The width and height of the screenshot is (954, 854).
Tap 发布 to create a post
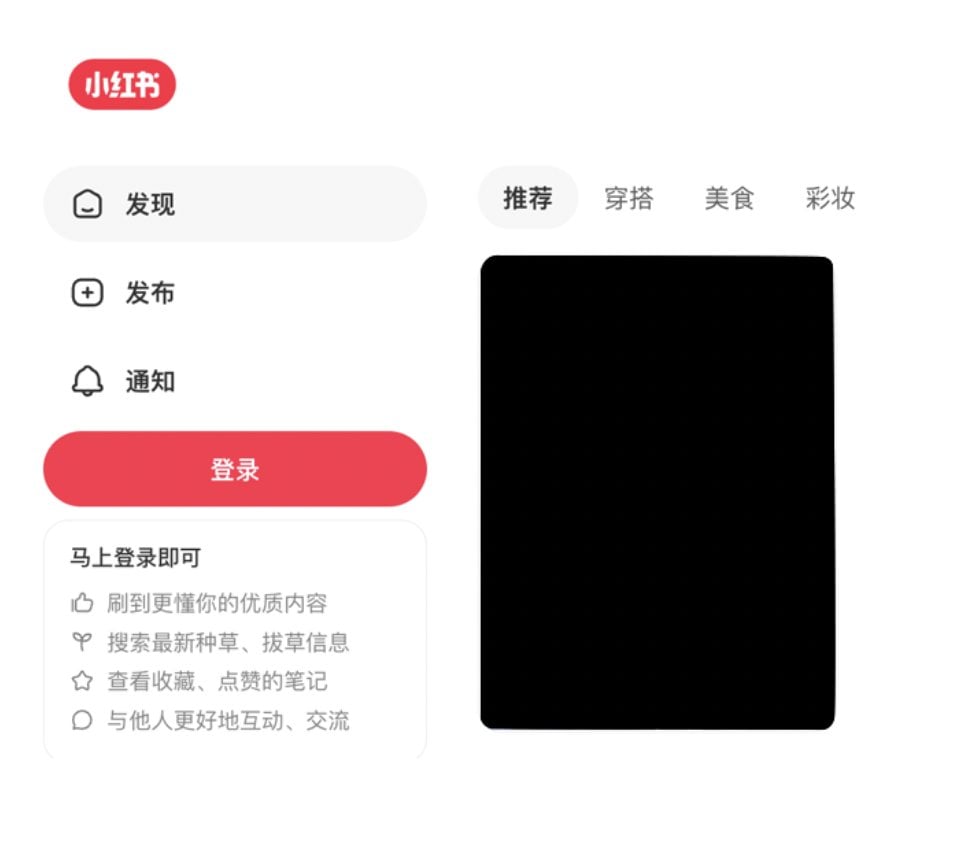coord(150,293)
